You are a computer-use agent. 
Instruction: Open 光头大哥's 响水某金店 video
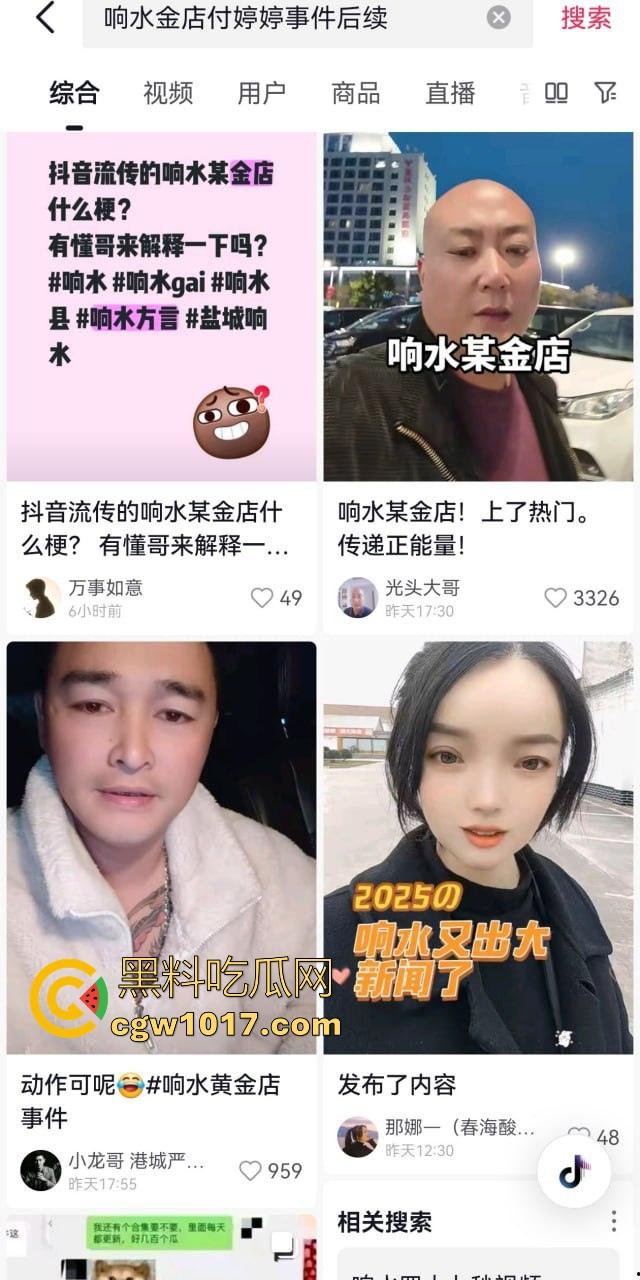coord(478,307)
